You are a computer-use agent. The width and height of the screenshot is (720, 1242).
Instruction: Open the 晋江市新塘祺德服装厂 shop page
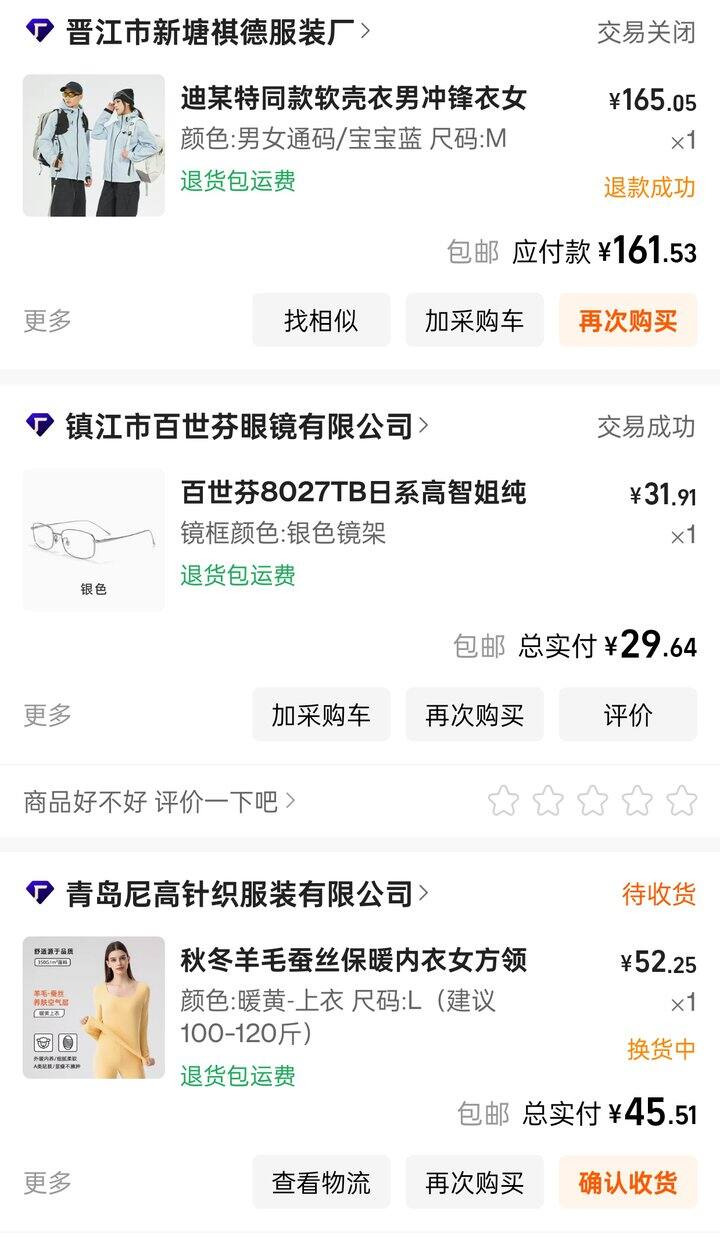(x=210, y=32)
